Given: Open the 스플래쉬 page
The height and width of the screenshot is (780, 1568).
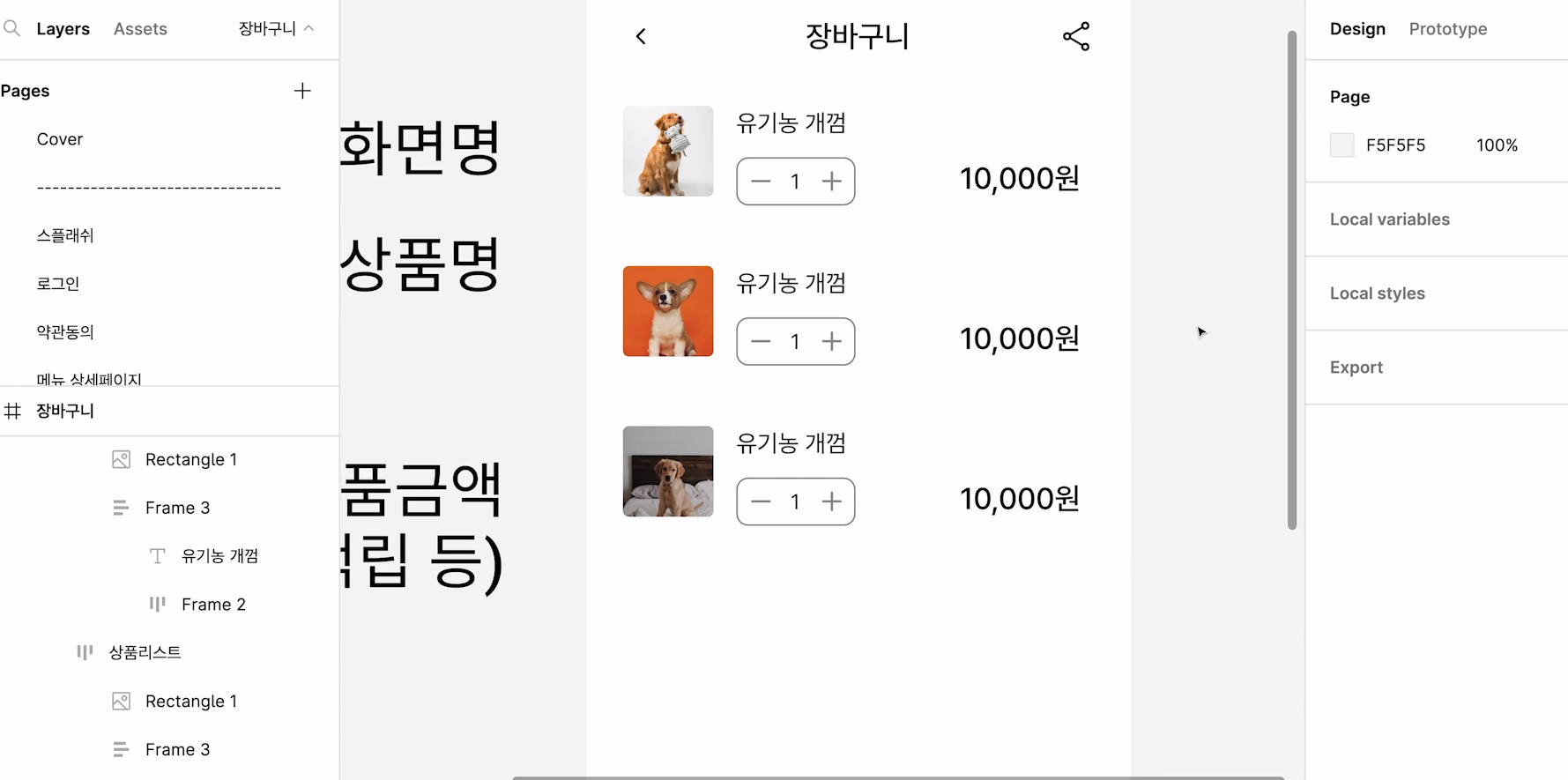Looking at the screenshot, I should click(x=65, y=235).
